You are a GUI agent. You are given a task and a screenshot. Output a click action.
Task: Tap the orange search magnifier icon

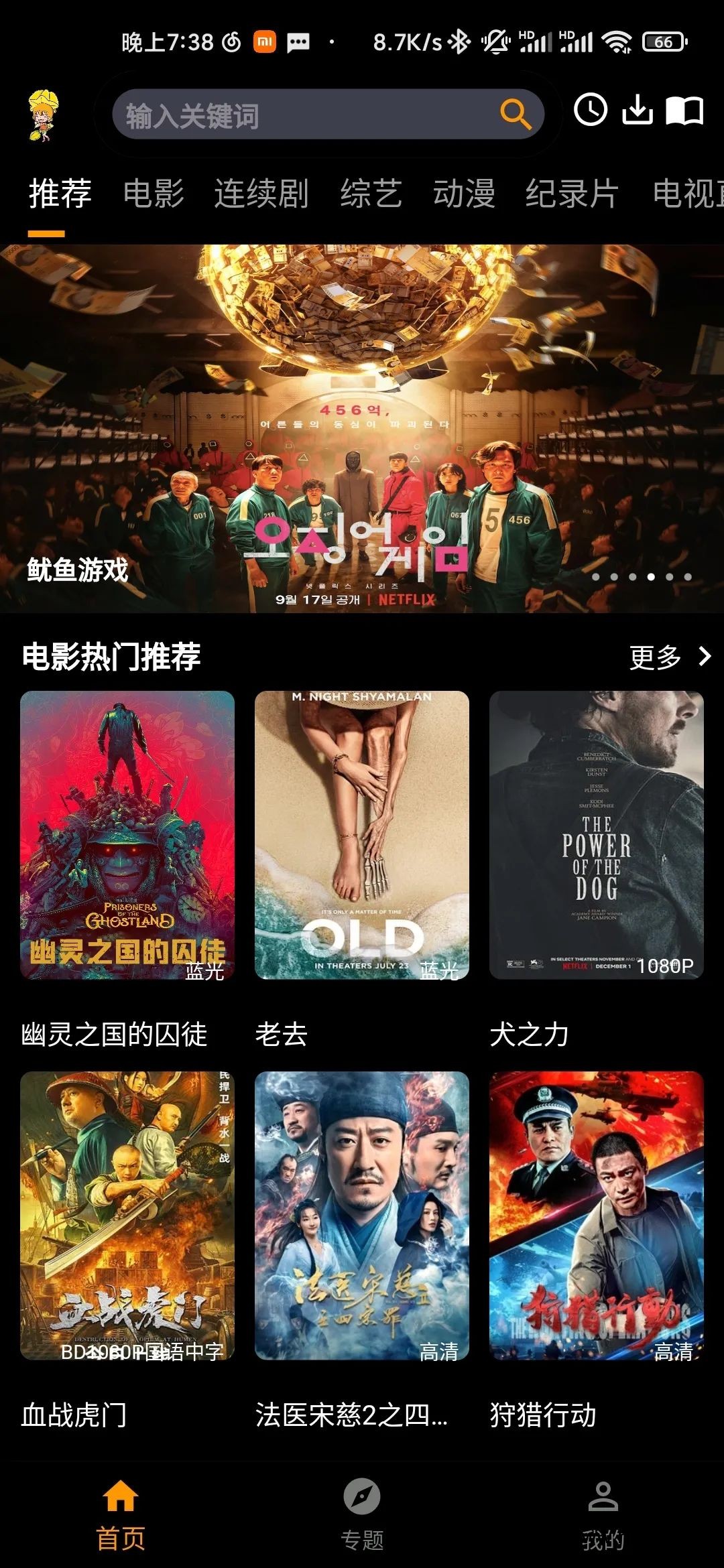[515, 115]
